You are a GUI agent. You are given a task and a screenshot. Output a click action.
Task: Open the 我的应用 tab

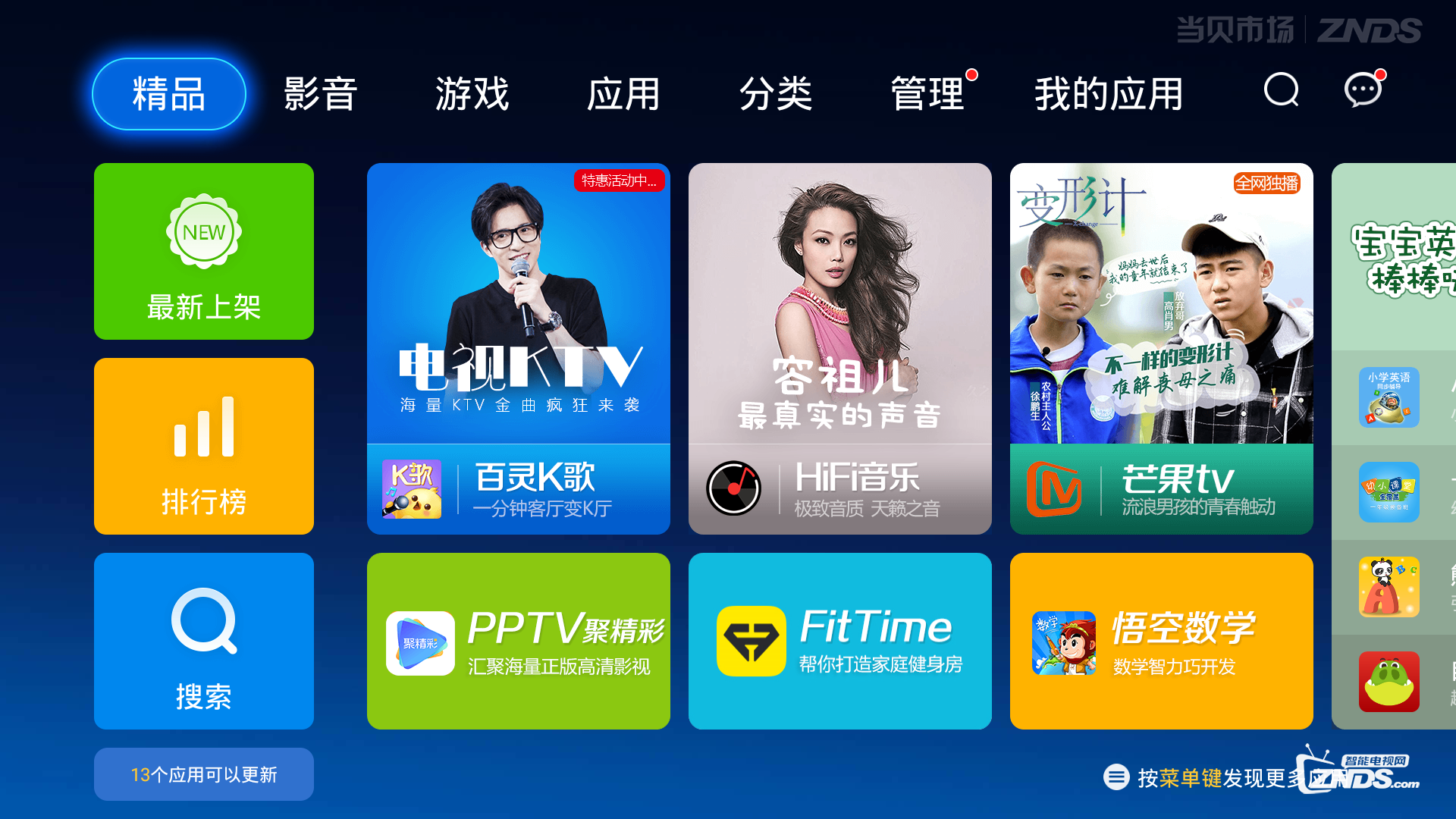(x=1109, y=94)
